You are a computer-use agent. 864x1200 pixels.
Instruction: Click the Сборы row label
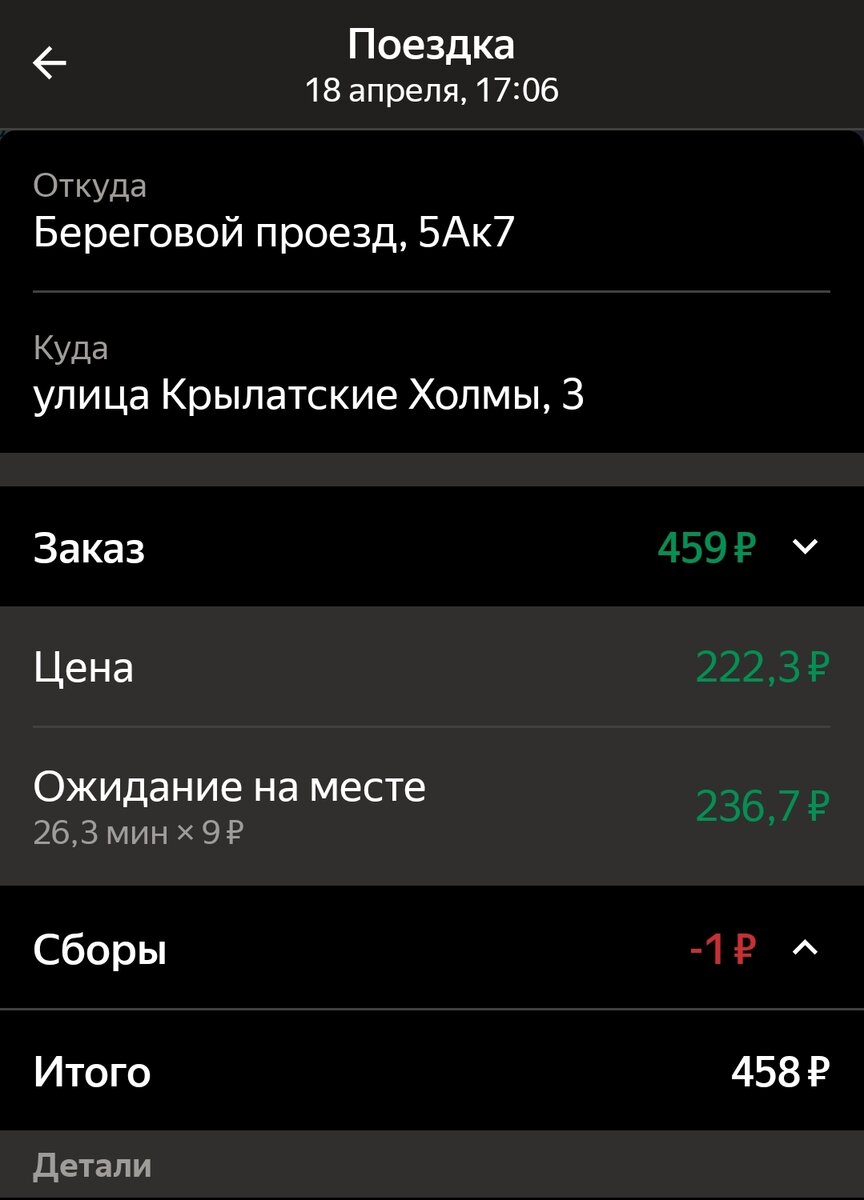tap(100, 948)
